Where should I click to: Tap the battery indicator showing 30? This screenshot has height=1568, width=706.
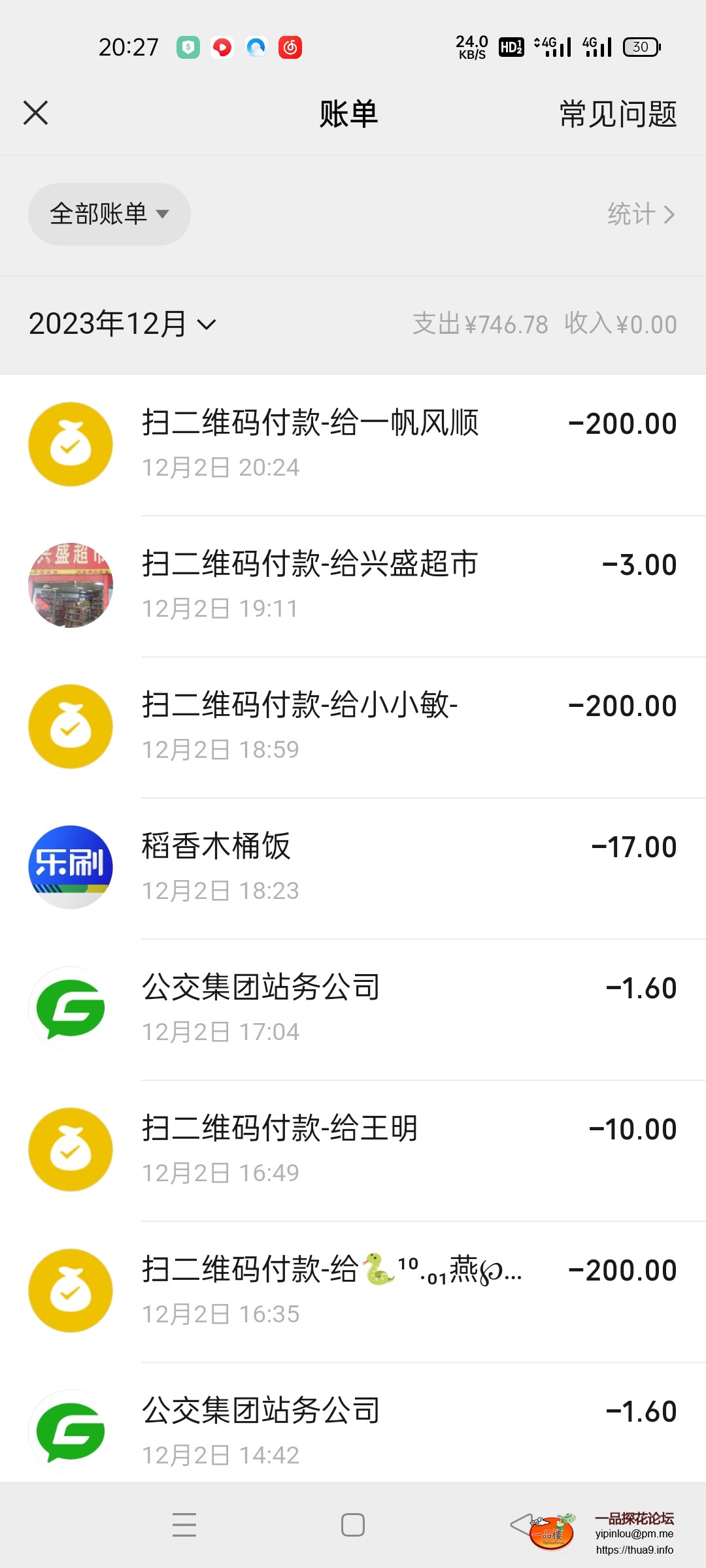point(640,46)
